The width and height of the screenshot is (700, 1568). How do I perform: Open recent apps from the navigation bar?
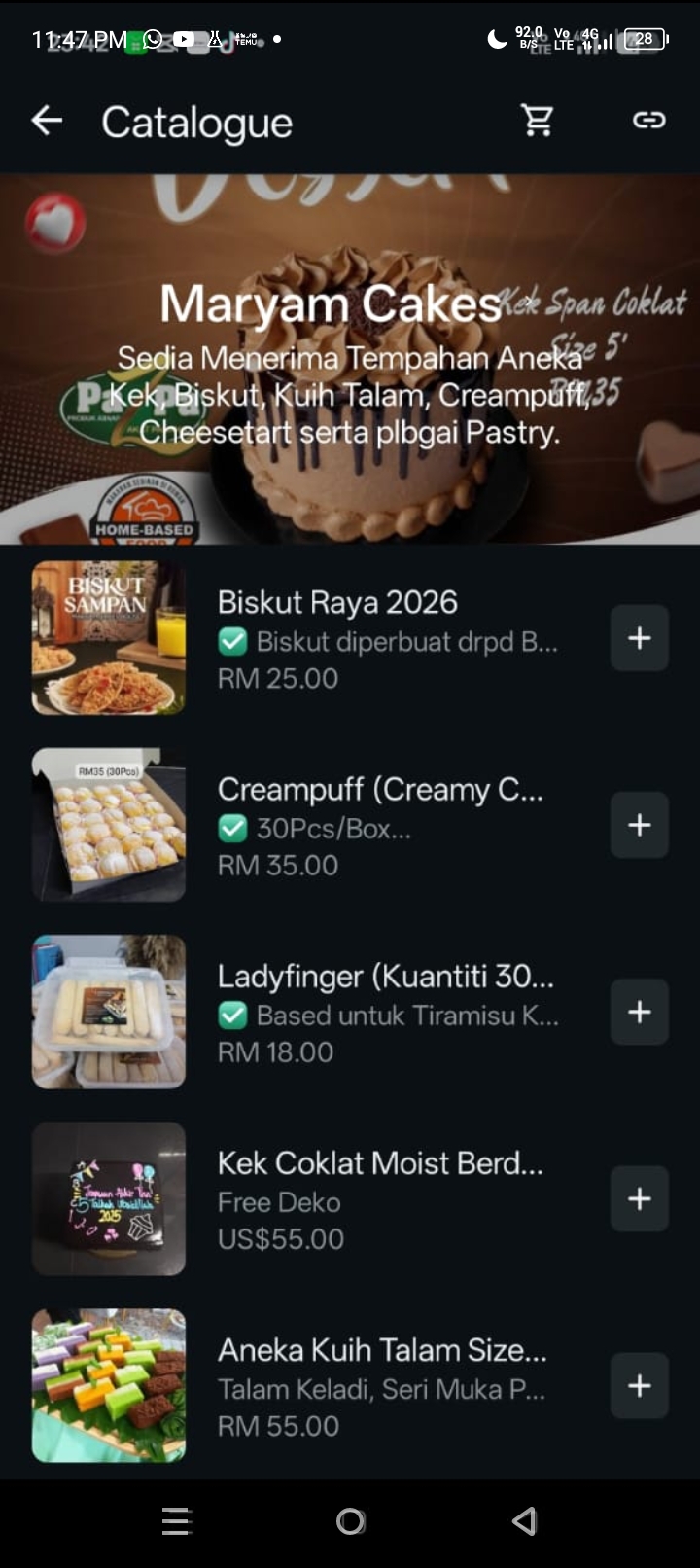point(176,1521)
